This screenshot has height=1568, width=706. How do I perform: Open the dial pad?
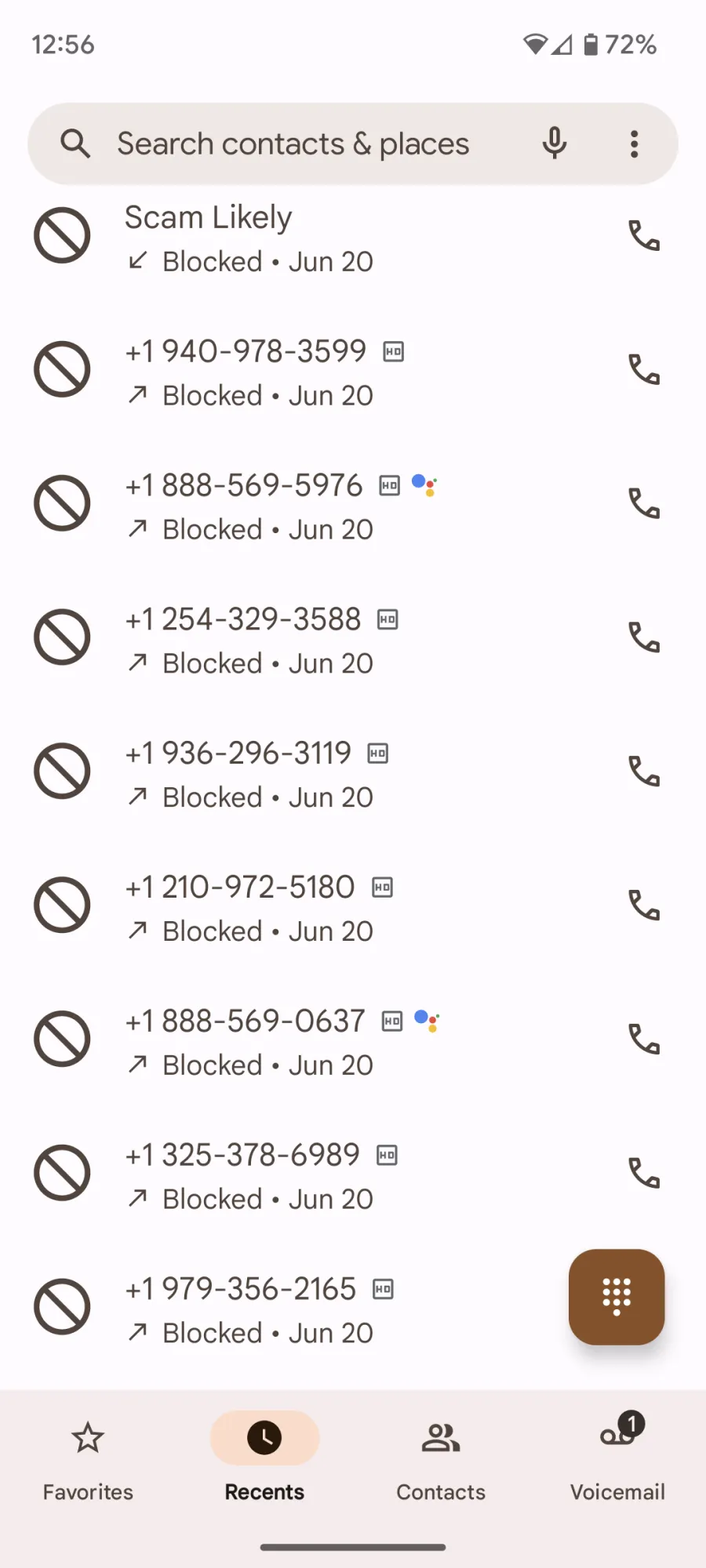pos(617,1297)
